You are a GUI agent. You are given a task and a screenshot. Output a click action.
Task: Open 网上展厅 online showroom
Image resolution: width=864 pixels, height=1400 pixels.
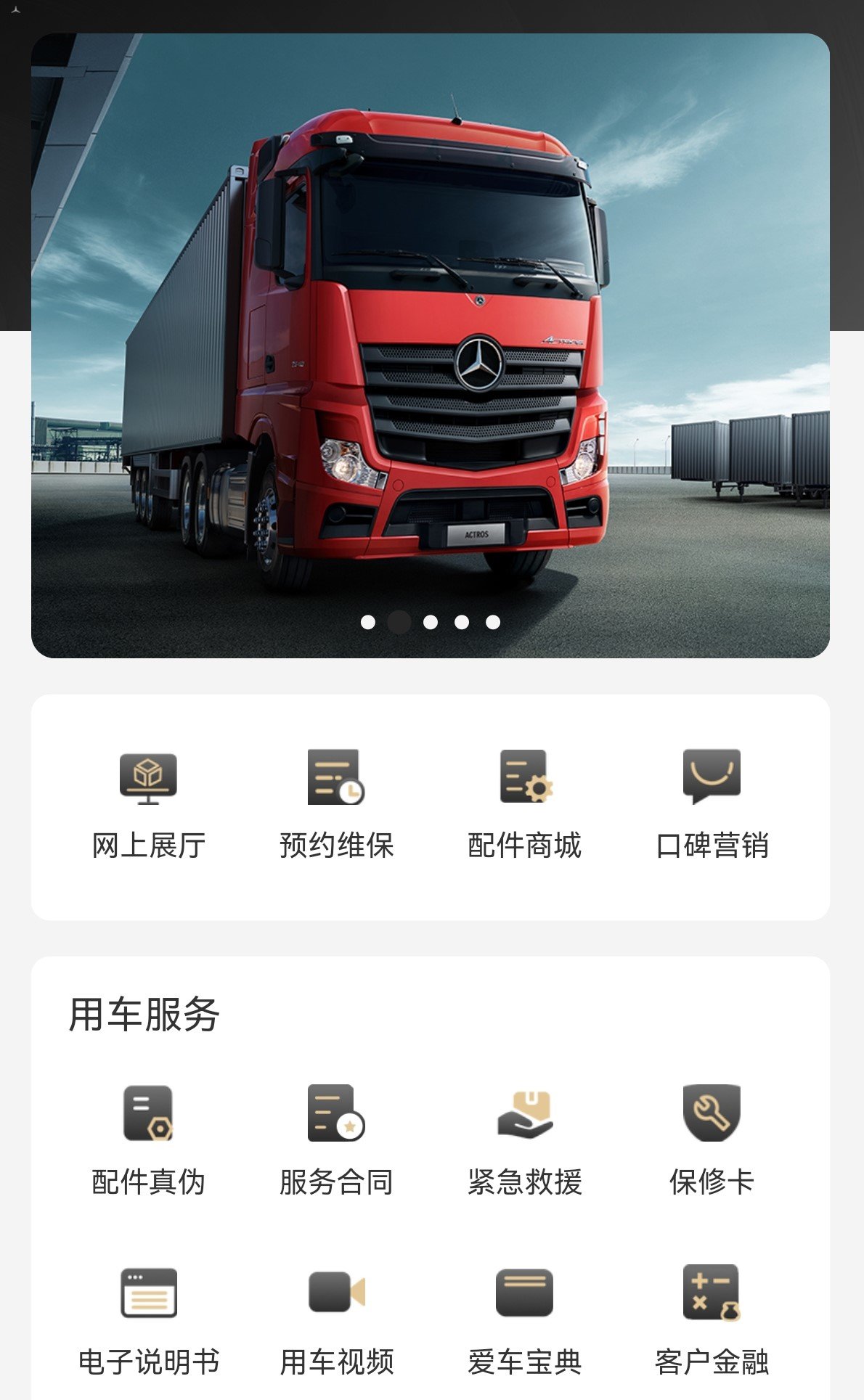[x=148, y=804]
